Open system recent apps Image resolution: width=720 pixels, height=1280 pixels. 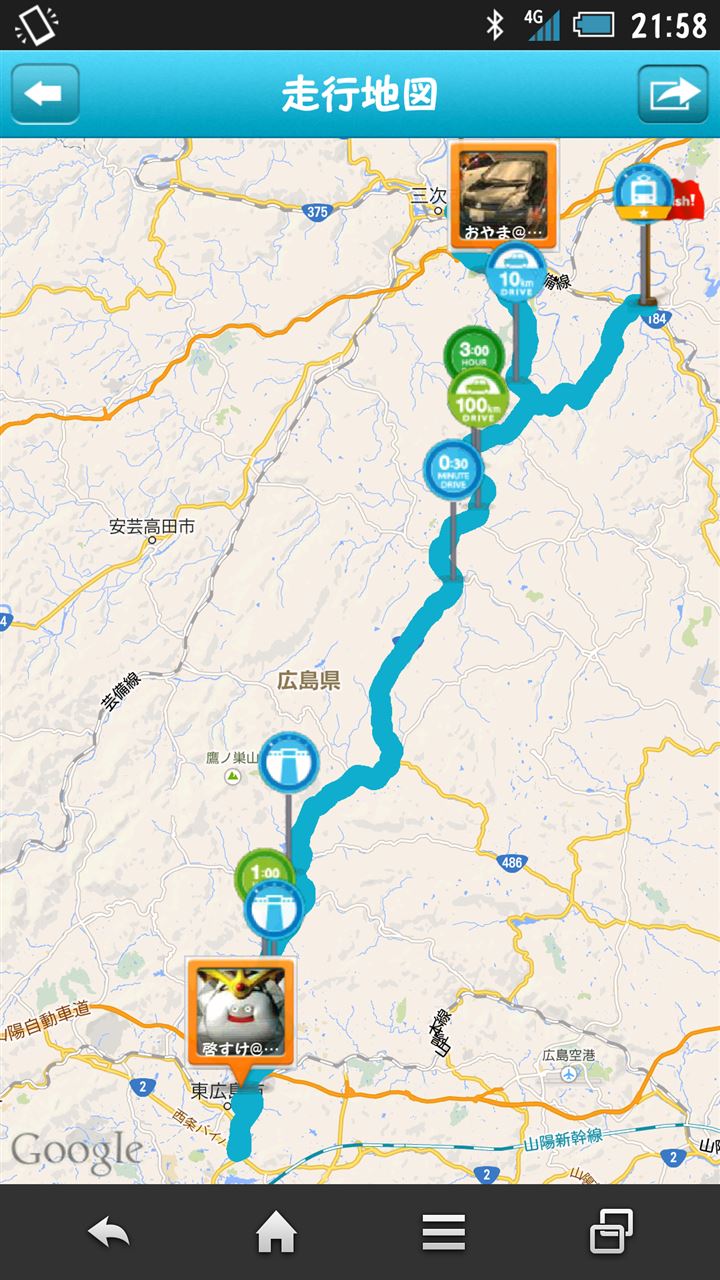pos(611,1233)
